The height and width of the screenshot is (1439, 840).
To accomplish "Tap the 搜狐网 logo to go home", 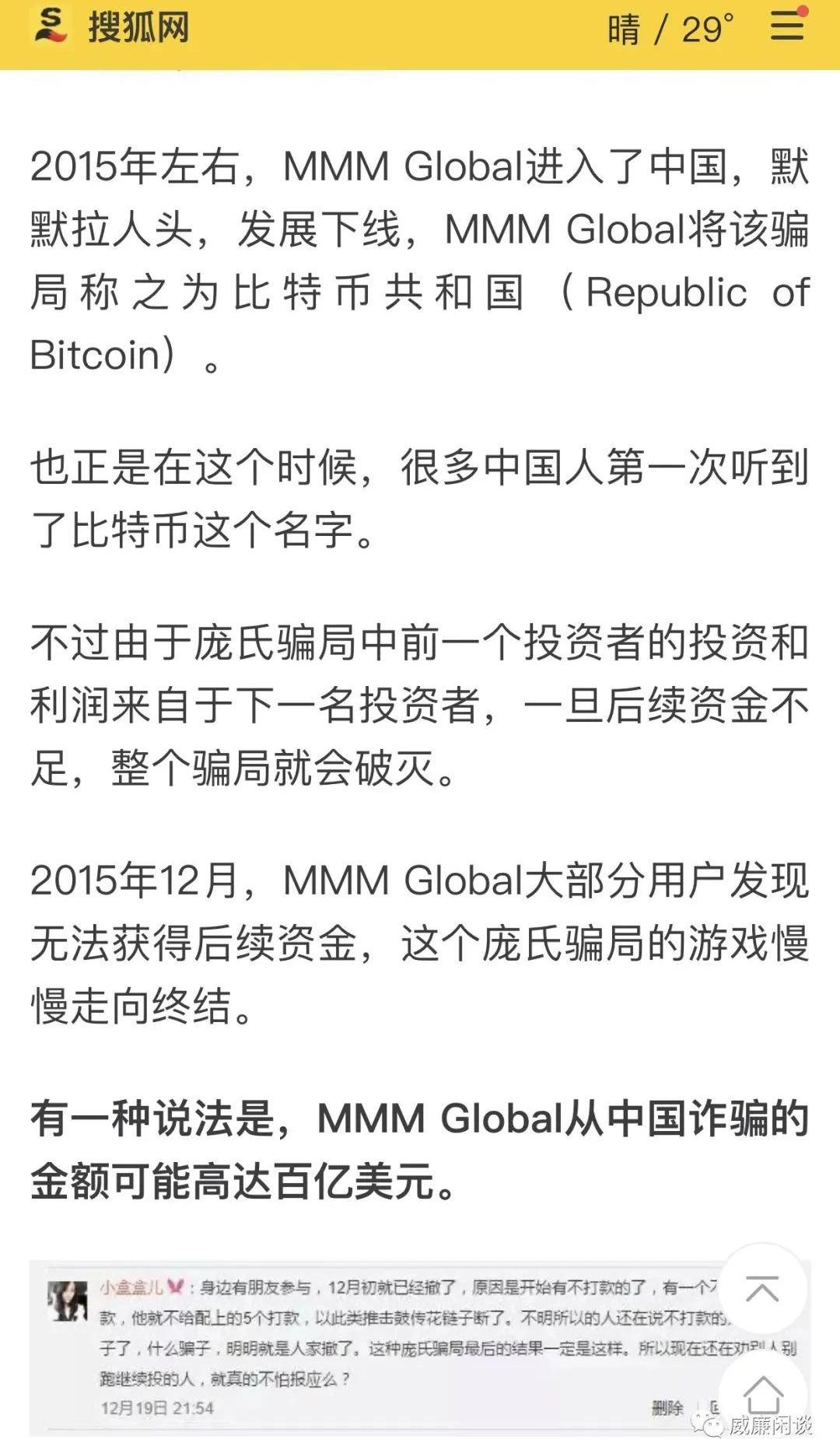I will [x=110, y=28].
